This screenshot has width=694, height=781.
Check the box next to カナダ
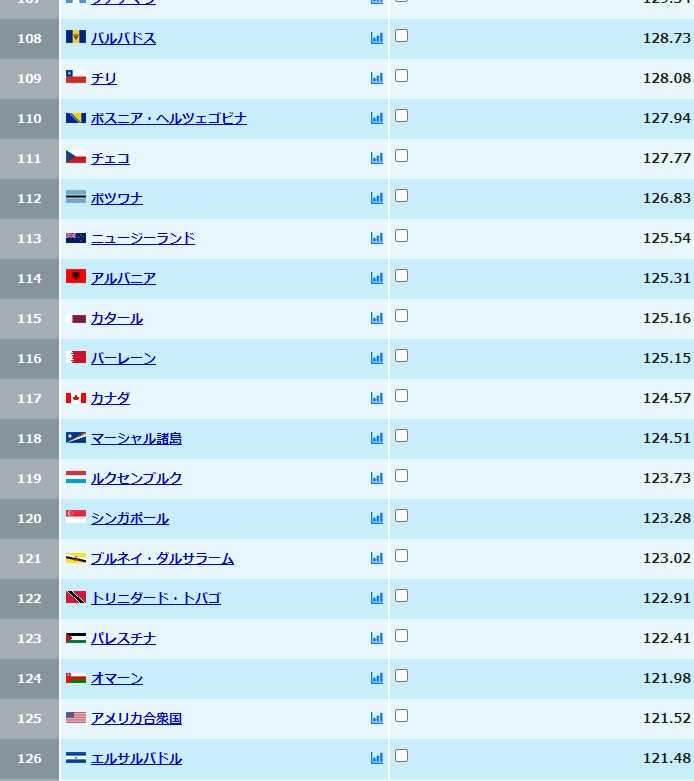[x=401, y=396]
